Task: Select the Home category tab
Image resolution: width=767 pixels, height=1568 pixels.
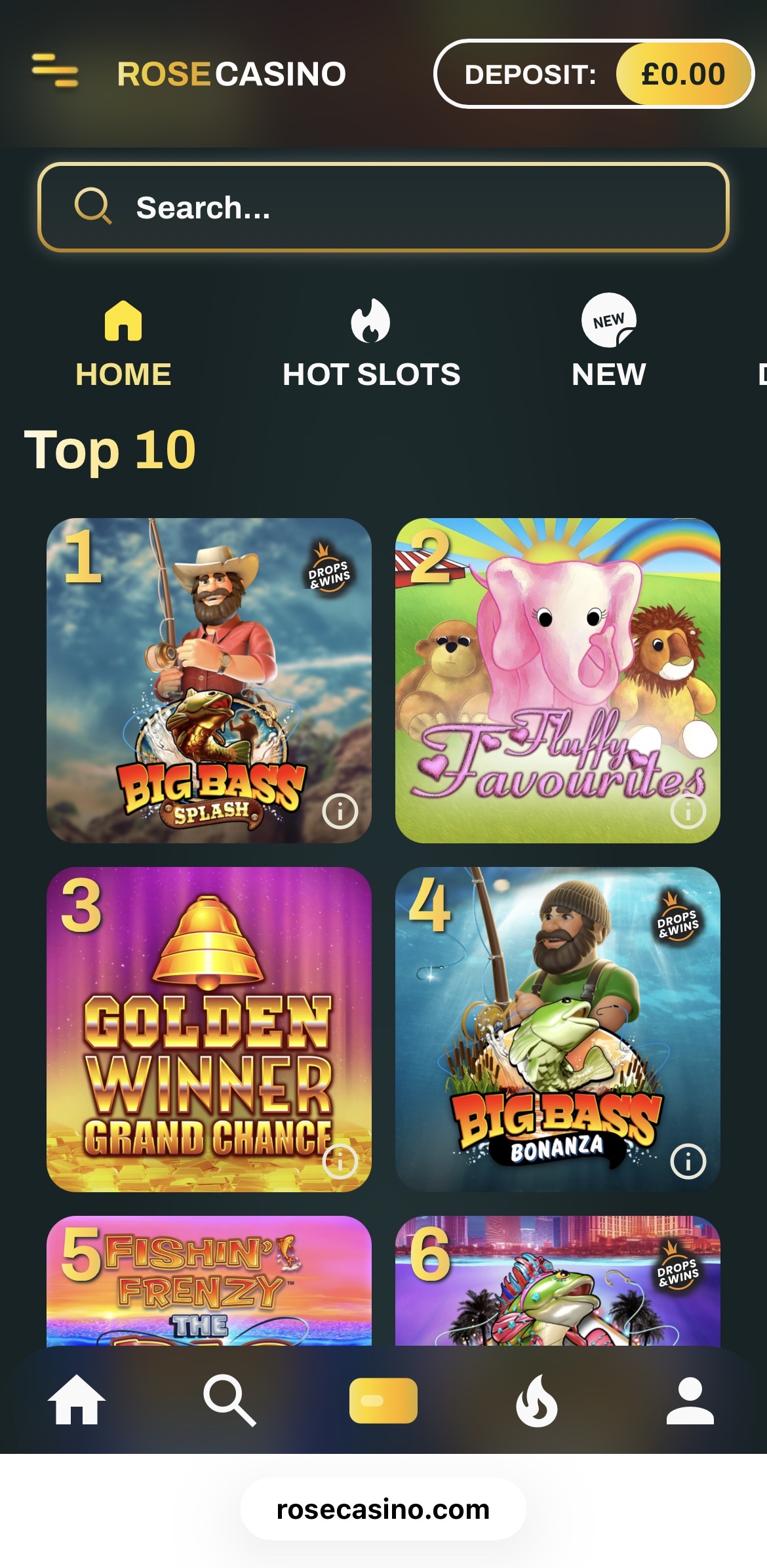Action: point(123,344)
